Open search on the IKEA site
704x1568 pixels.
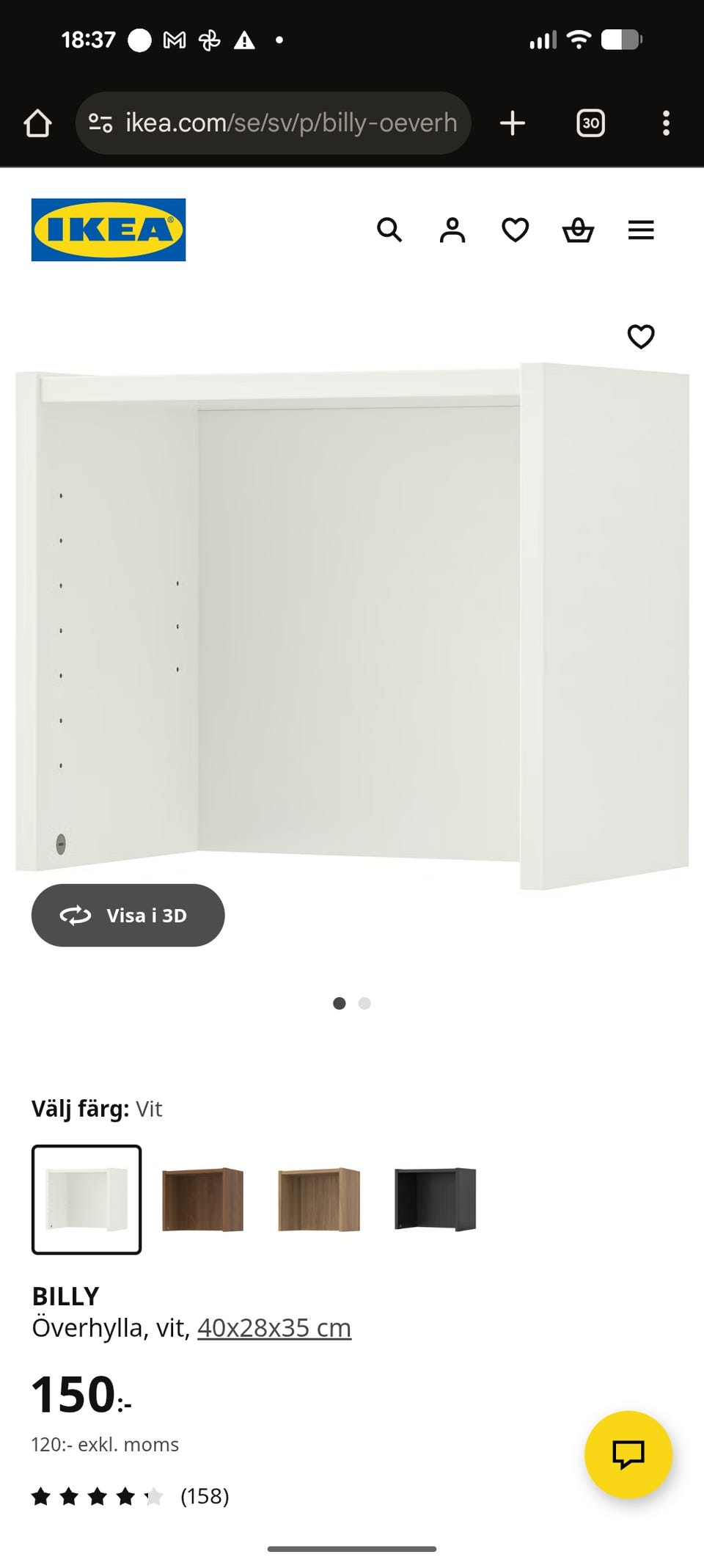389,230
